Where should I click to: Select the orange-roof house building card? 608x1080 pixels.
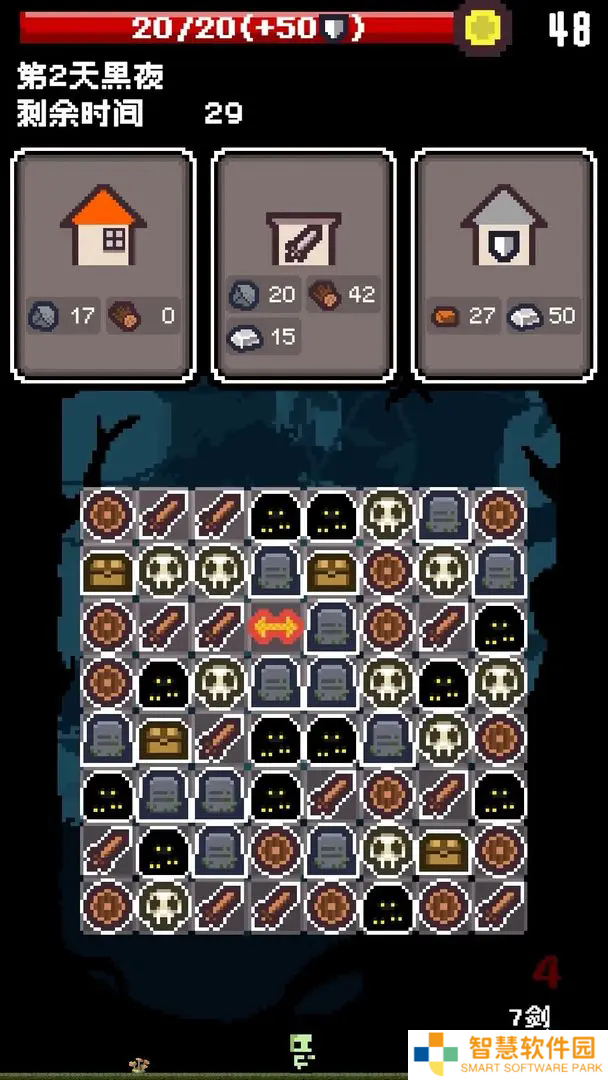pos(103,265)
